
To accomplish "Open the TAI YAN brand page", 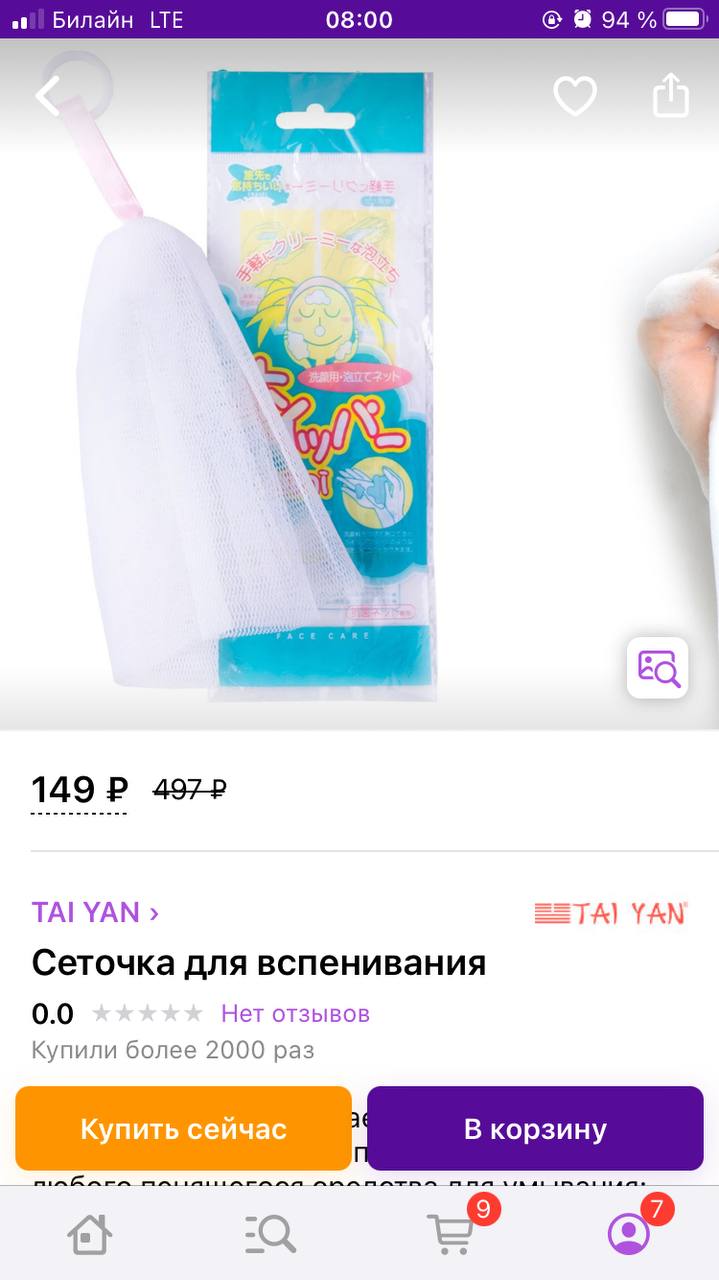I will [x=95, y=912].
